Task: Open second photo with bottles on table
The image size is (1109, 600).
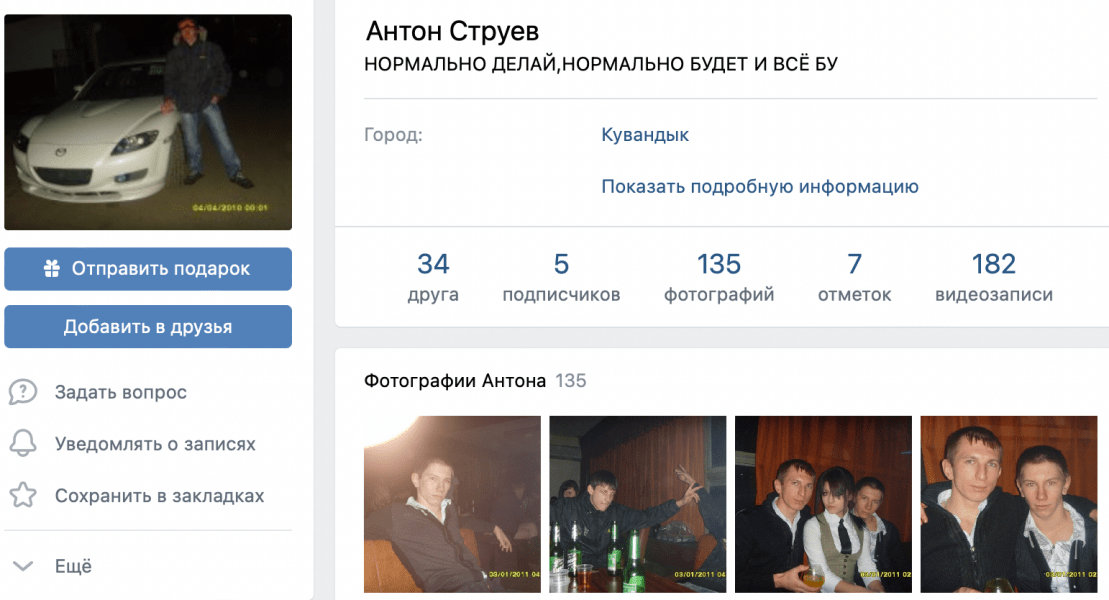Action: (x=637, y=503)
